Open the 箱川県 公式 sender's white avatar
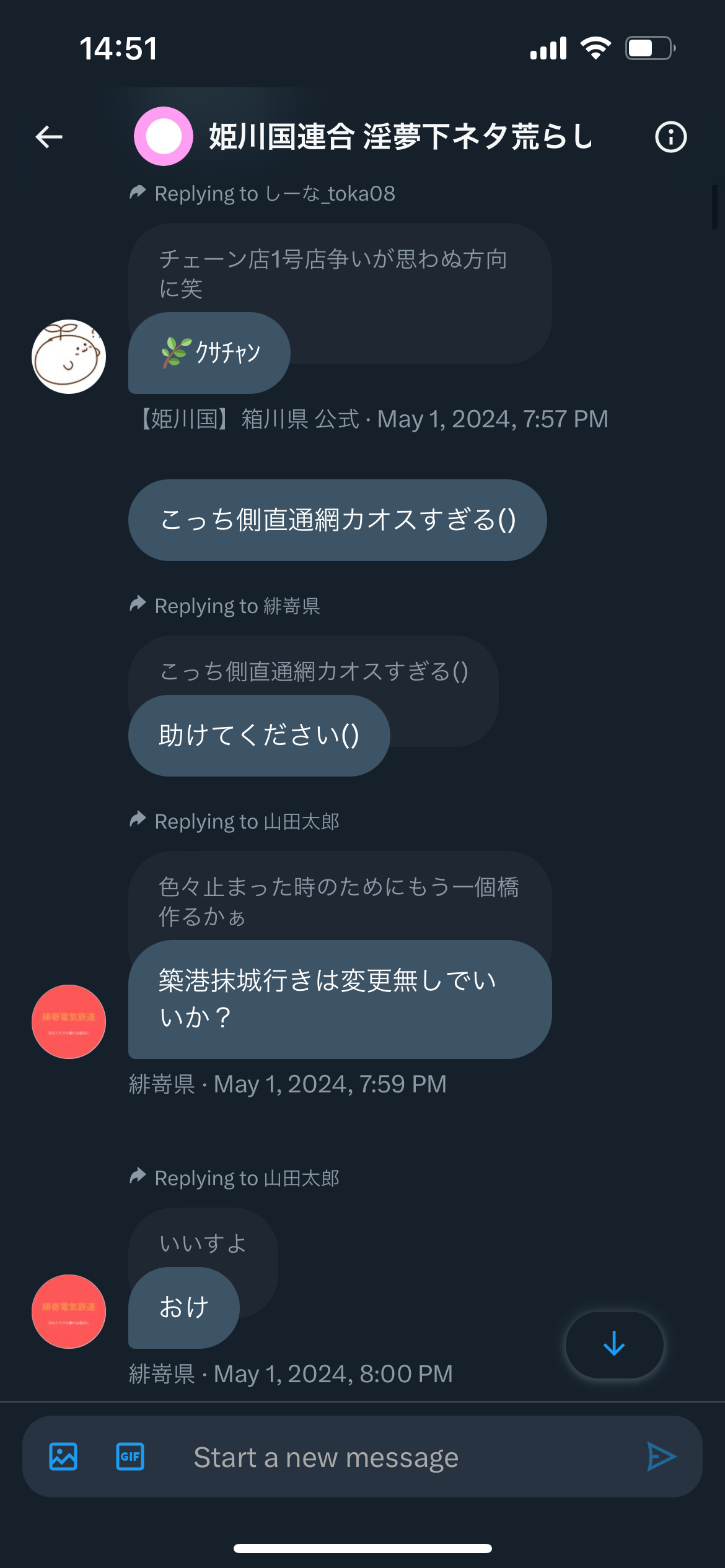Viewport: 725px width, 1568px height. coord(69,357)
